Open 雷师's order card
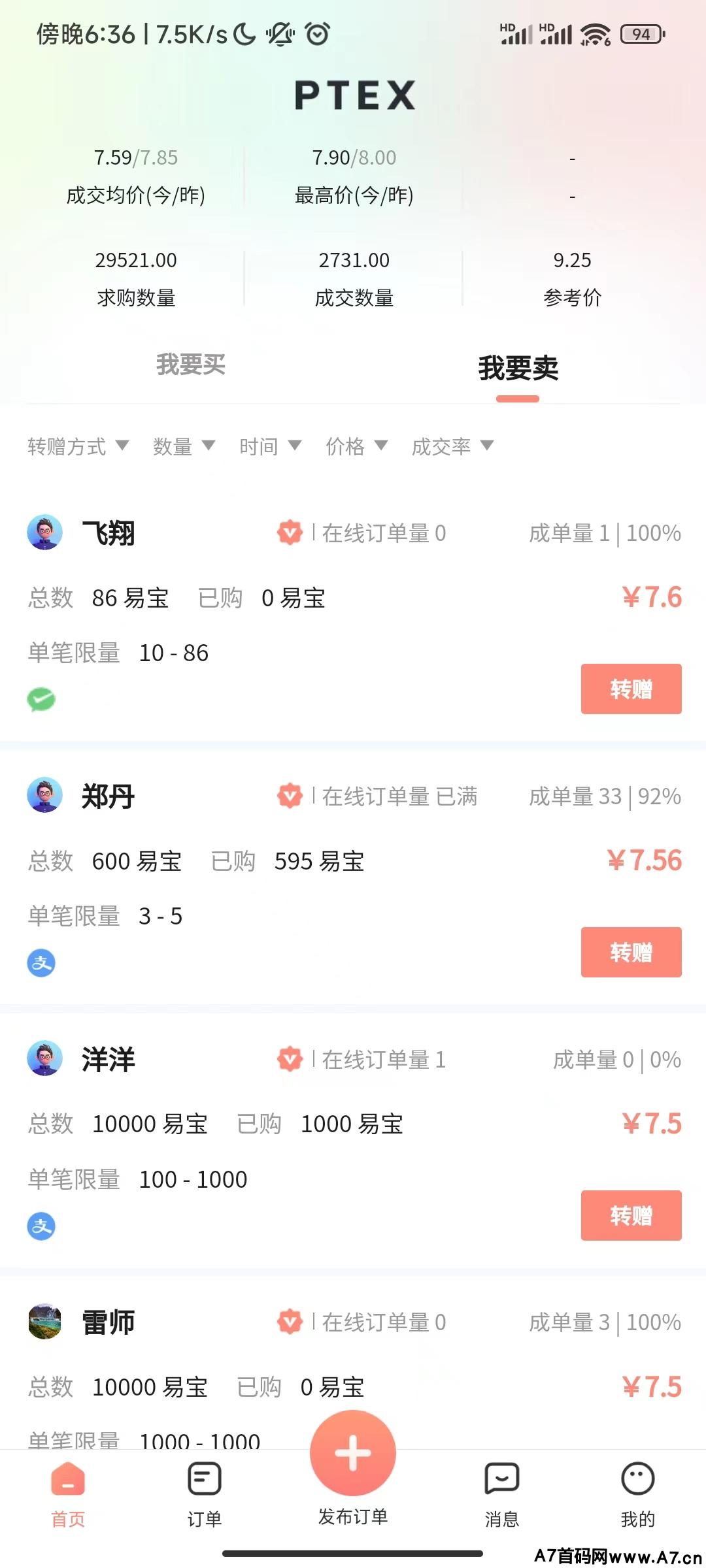Image resolution: width=706 pixels, height=1568 pixels. pos(353,1365)
